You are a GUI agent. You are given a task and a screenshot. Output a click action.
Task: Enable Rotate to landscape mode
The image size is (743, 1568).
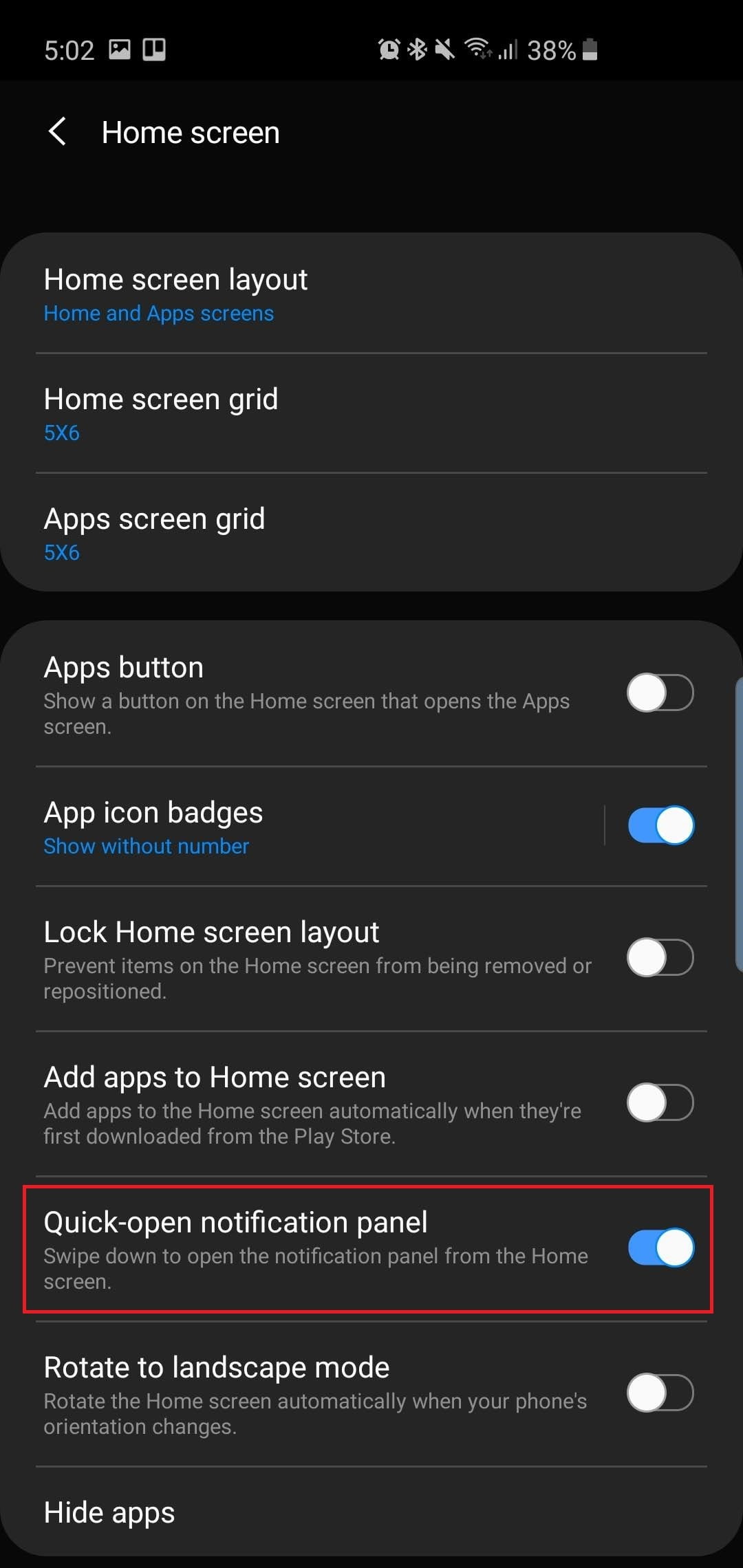pyautogui.click(x=660, y=1393)
